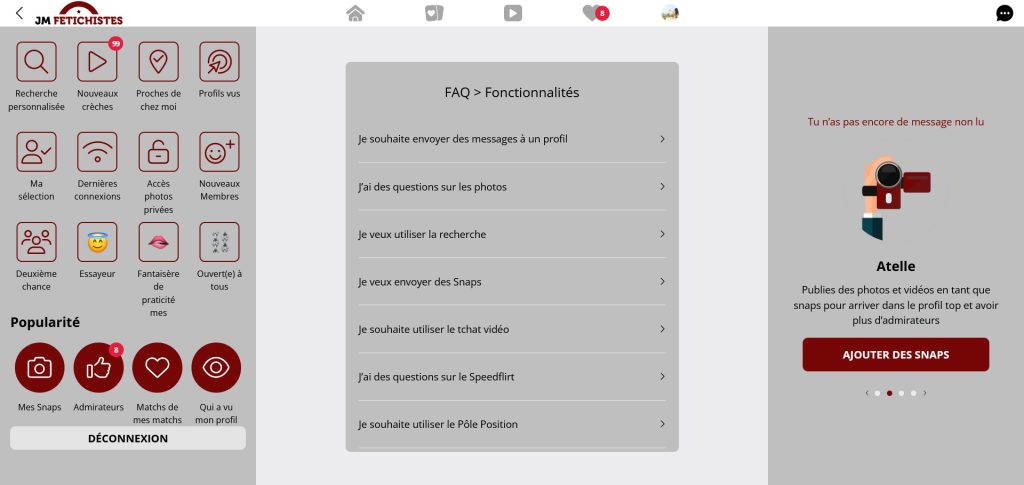Open FAQ about using tchat vidéo

511,329
